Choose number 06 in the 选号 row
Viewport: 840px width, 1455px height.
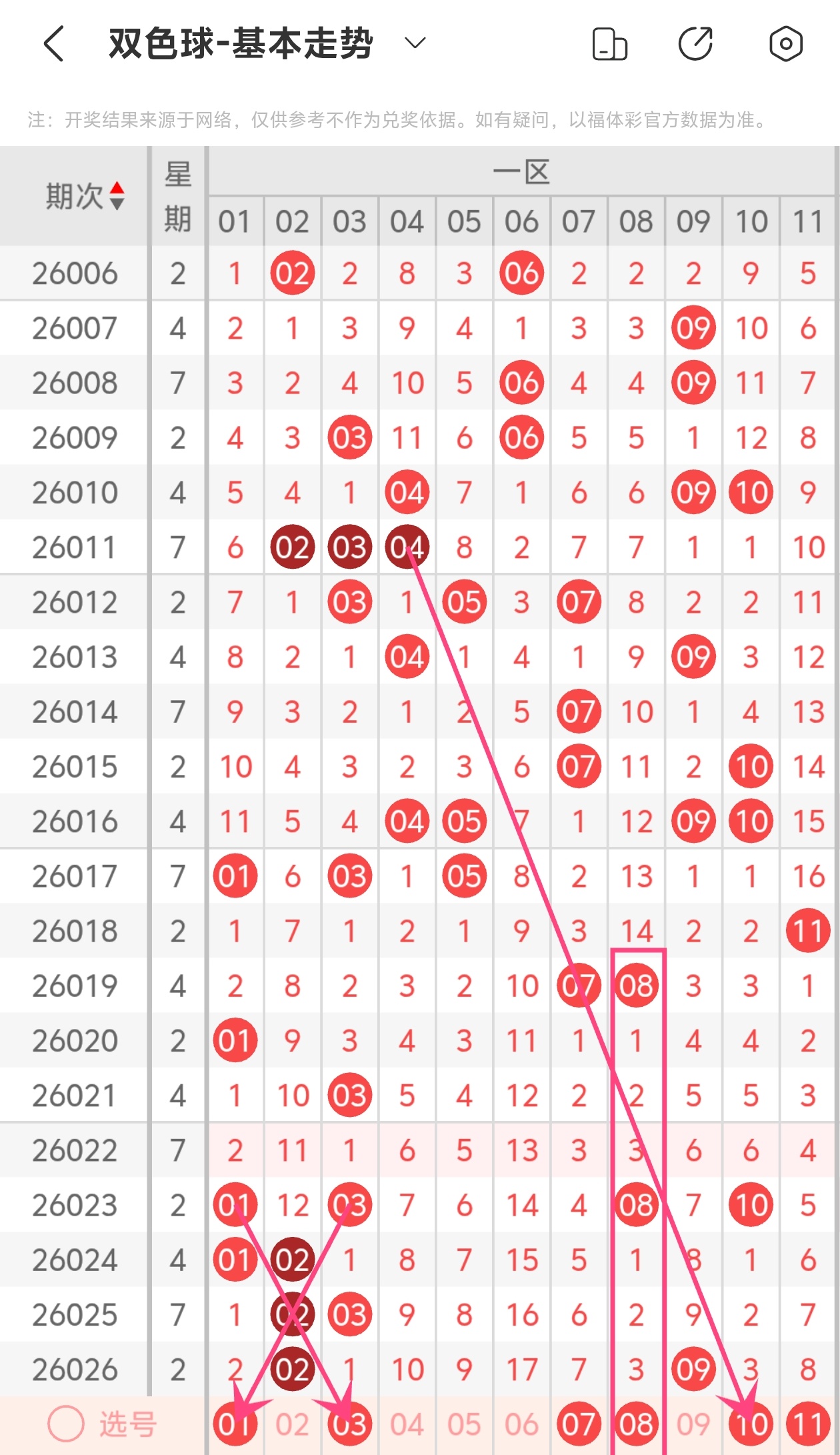pyautogui.click(x=521, y=1424)
